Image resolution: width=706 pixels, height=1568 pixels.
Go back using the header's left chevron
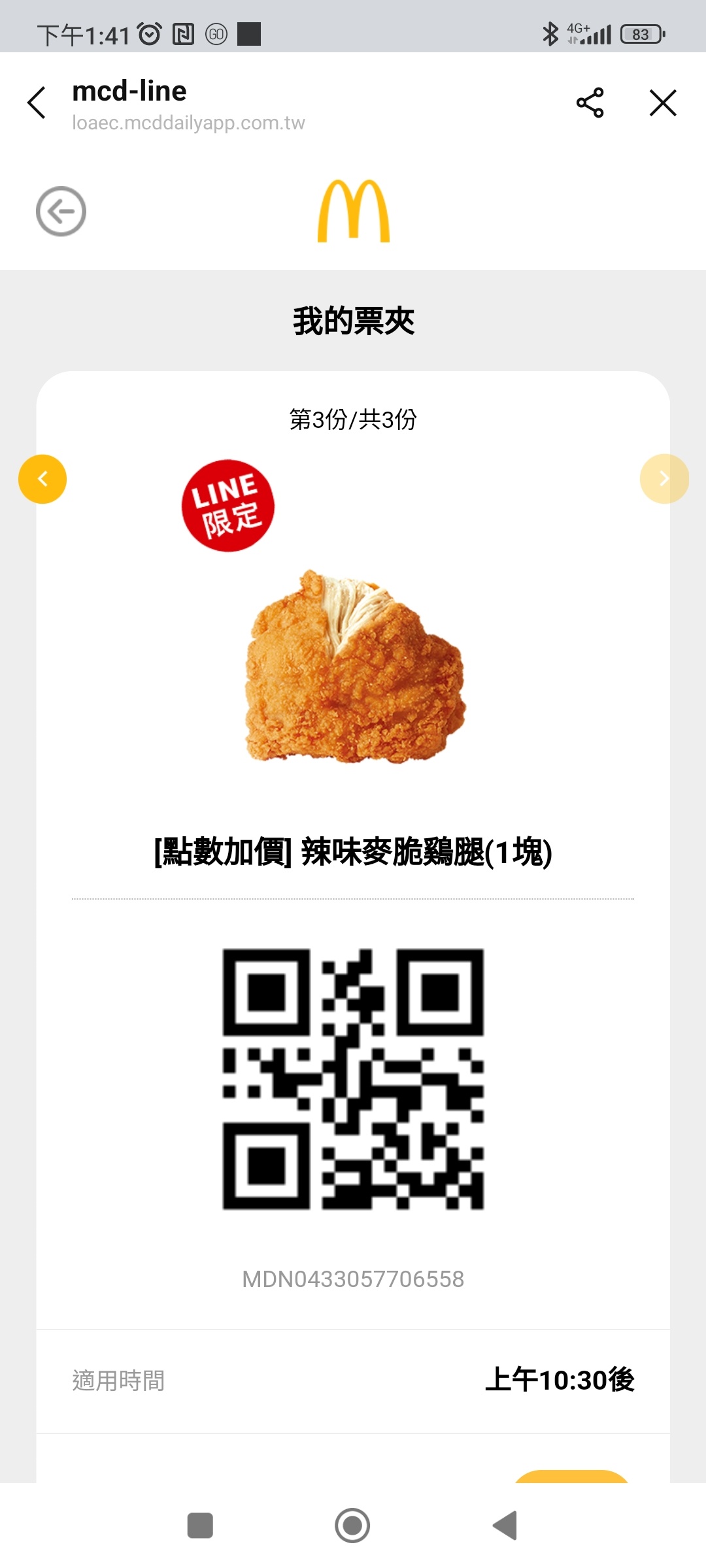pos(37,103)
